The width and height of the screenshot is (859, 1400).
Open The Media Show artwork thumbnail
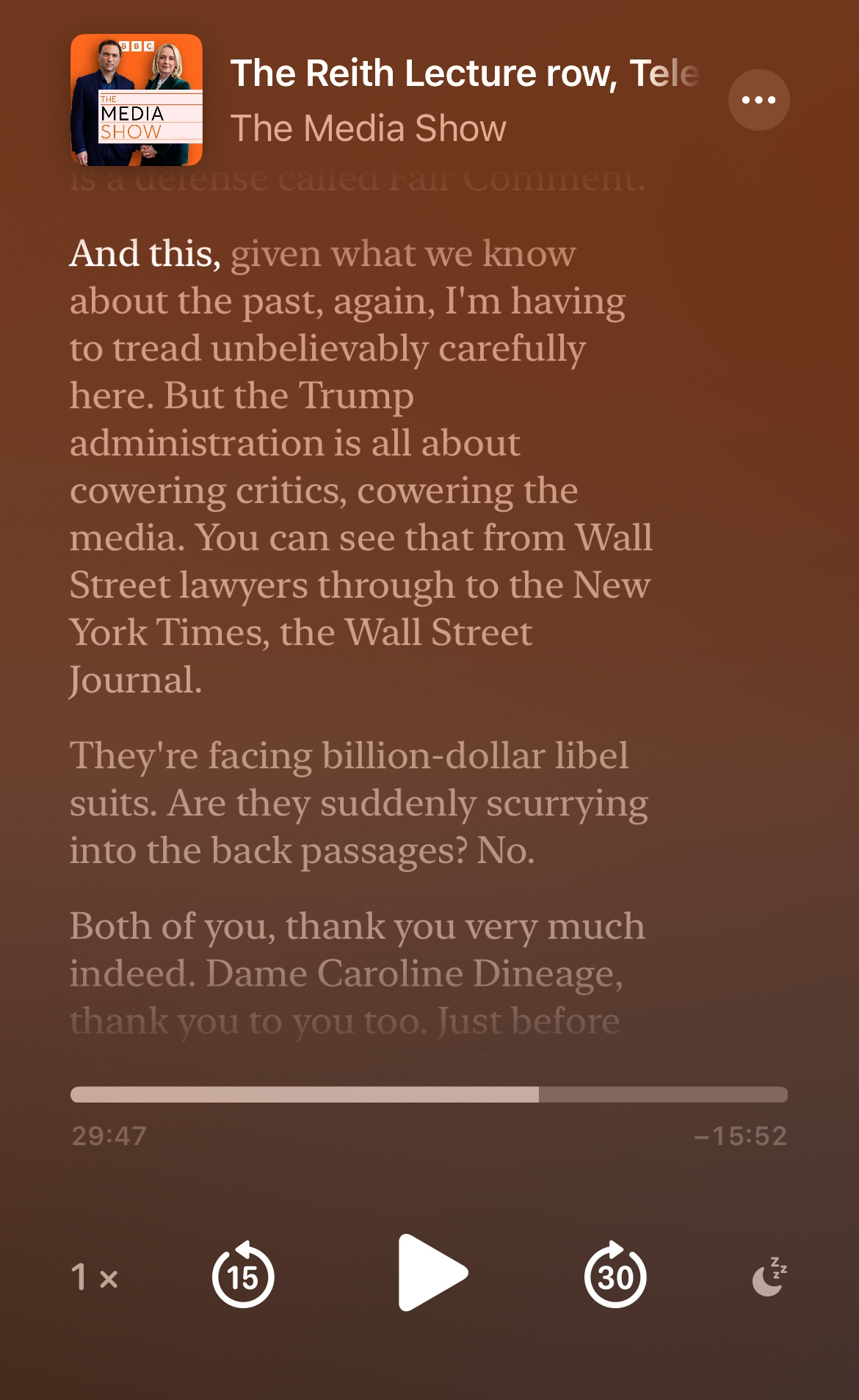pos(137,100)
